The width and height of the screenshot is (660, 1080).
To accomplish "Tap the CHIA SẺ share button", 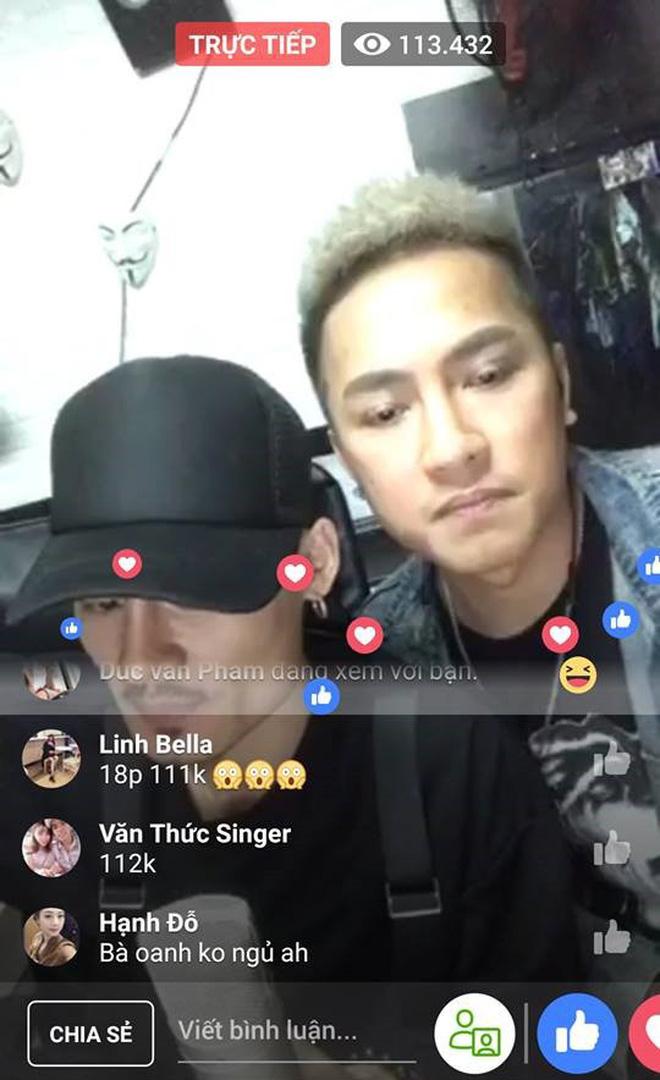I will pos(90,1034).
